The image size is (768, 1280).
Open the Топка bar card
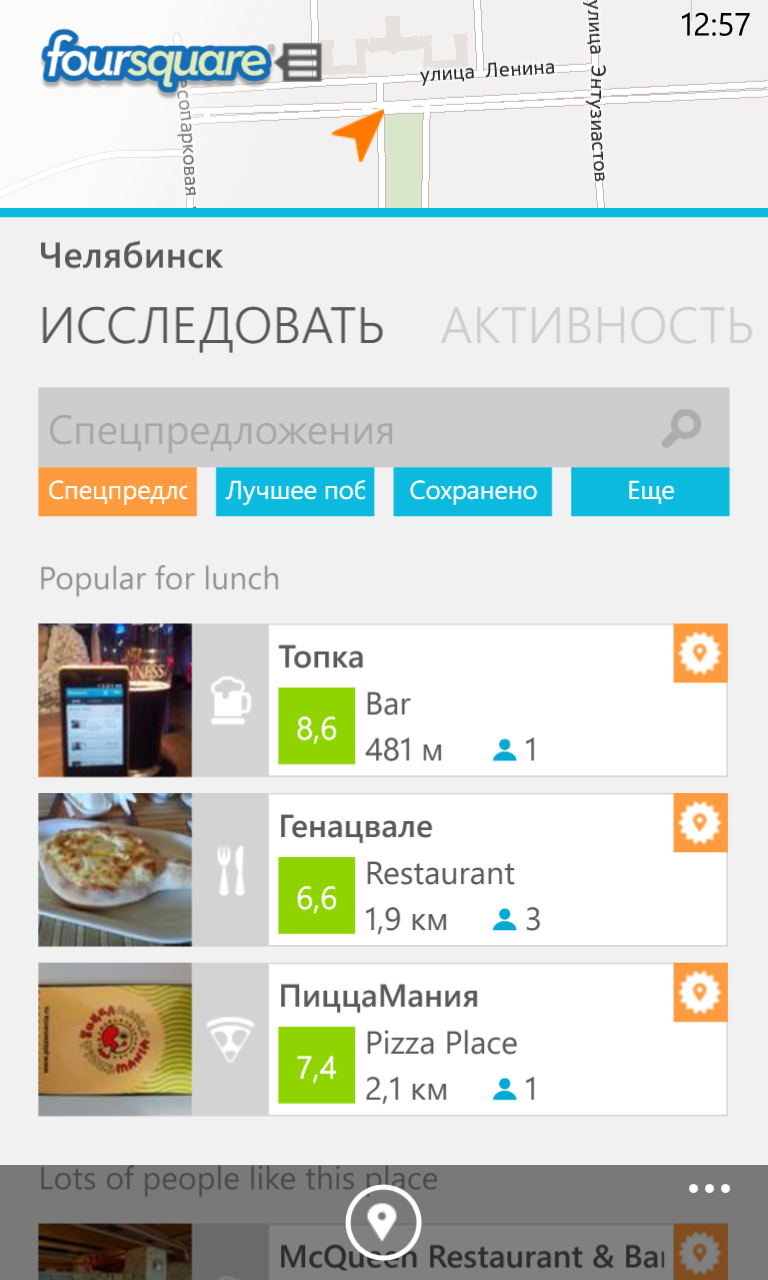pos(383,700)
